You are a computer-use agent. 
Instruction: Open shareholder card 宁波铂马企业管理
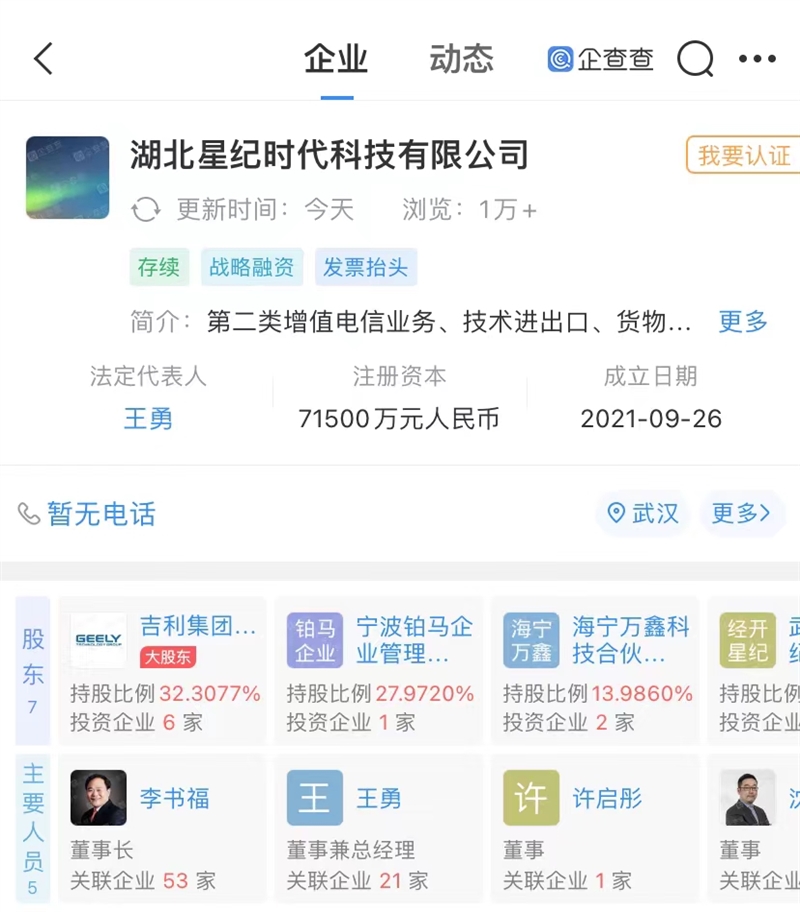tap(379, 670)
